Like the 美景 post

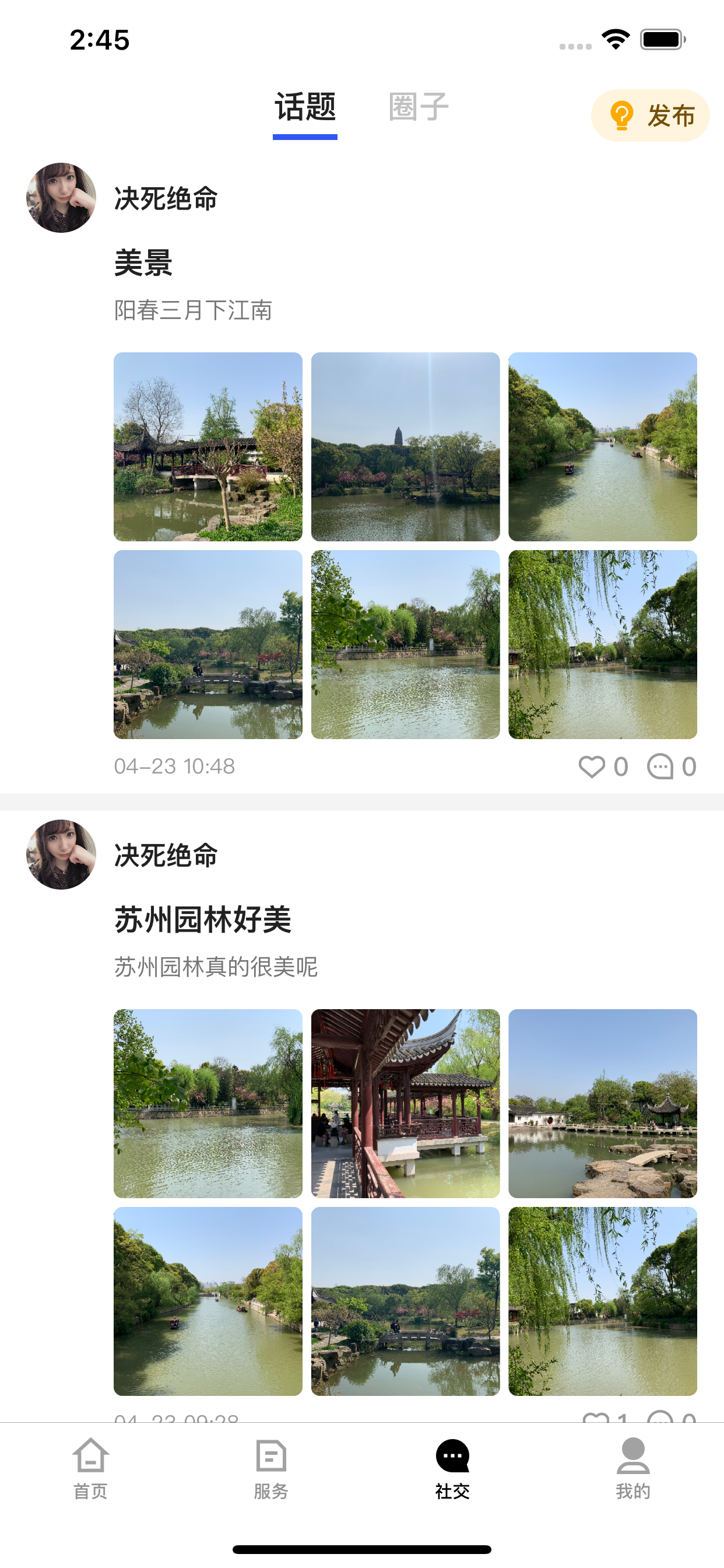pyautogui.click(x=591, y=766)
